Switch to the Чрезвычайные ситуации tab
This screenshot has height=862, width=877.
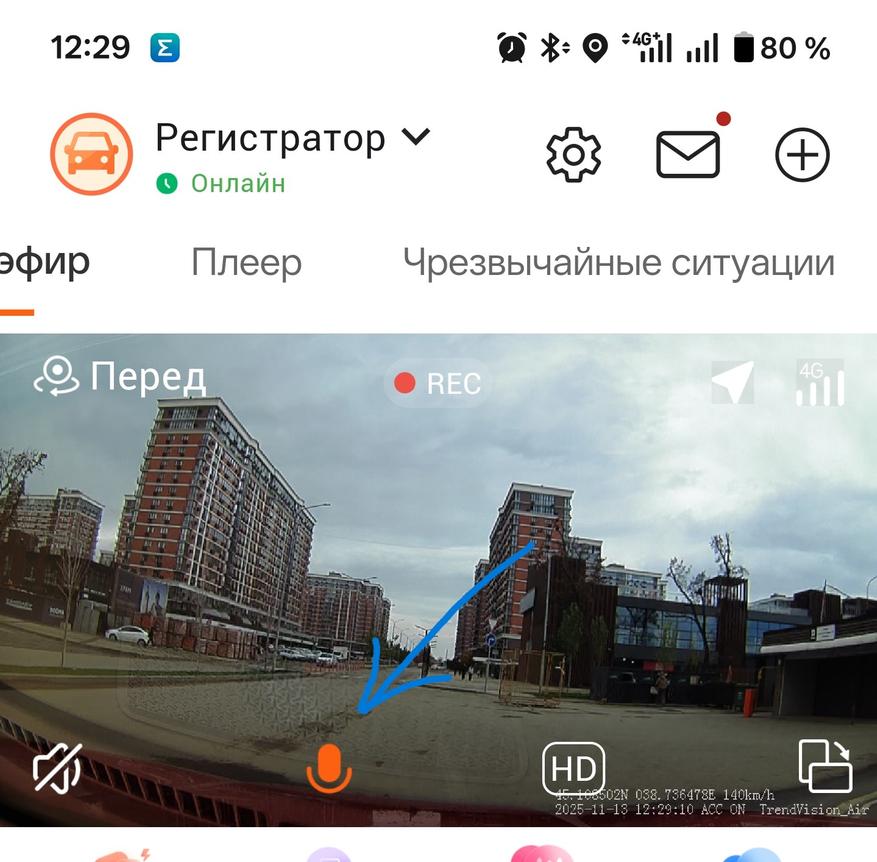click(618, 263)
